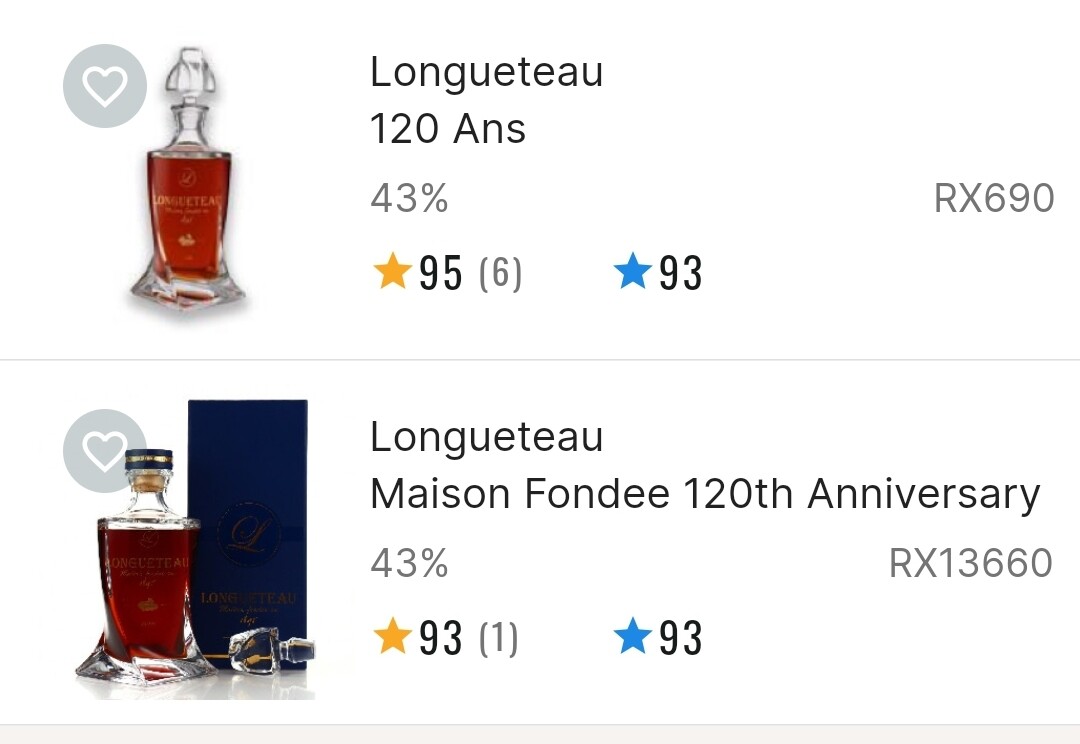Favorite the Longueteau 120 Ans rum

coord(104,87)
